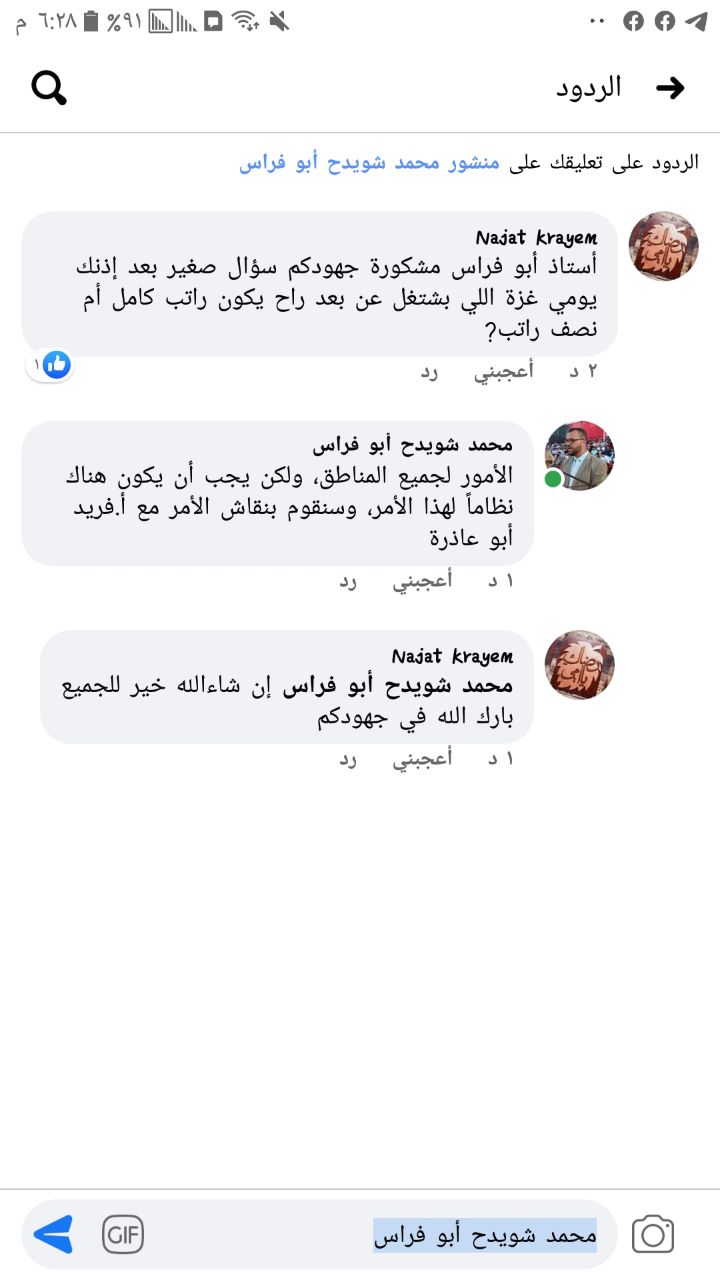This screenshot has height=1280, width=720.
Task: Reply to محمد شويدح أبو فراس's comment
Action: (x=347, y=580)
